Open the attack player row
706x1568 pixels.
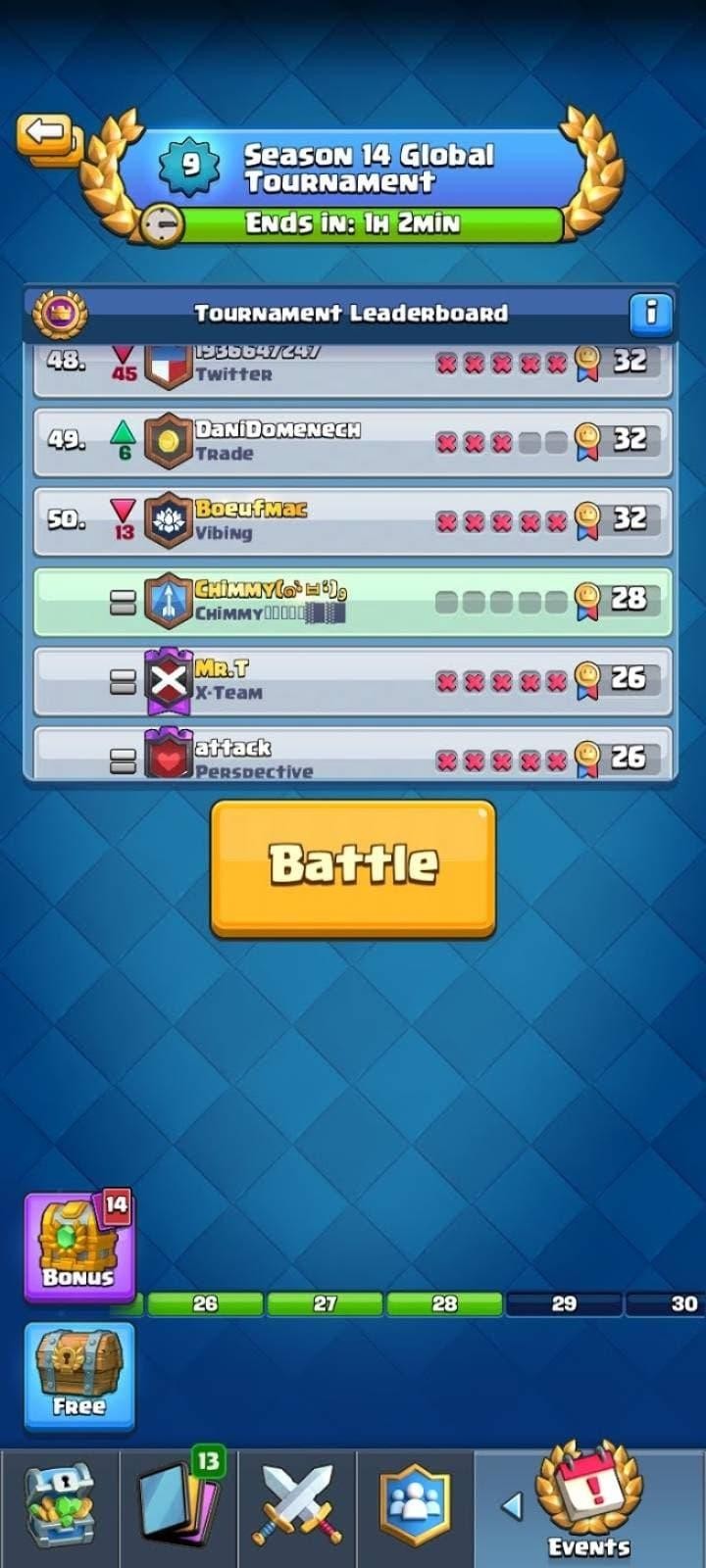tap(353, 757)
